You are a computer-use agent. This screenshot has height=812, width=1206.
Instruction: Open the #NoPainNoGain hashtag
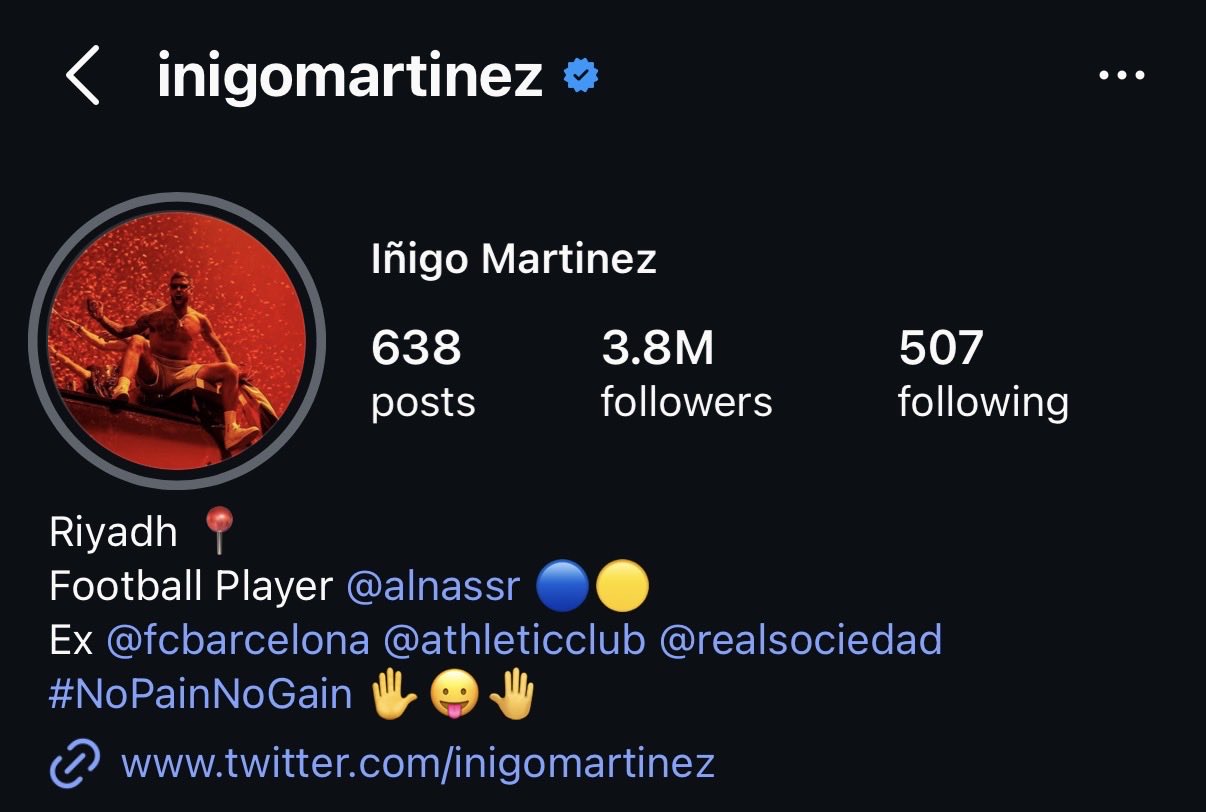(x=200, y=694)
